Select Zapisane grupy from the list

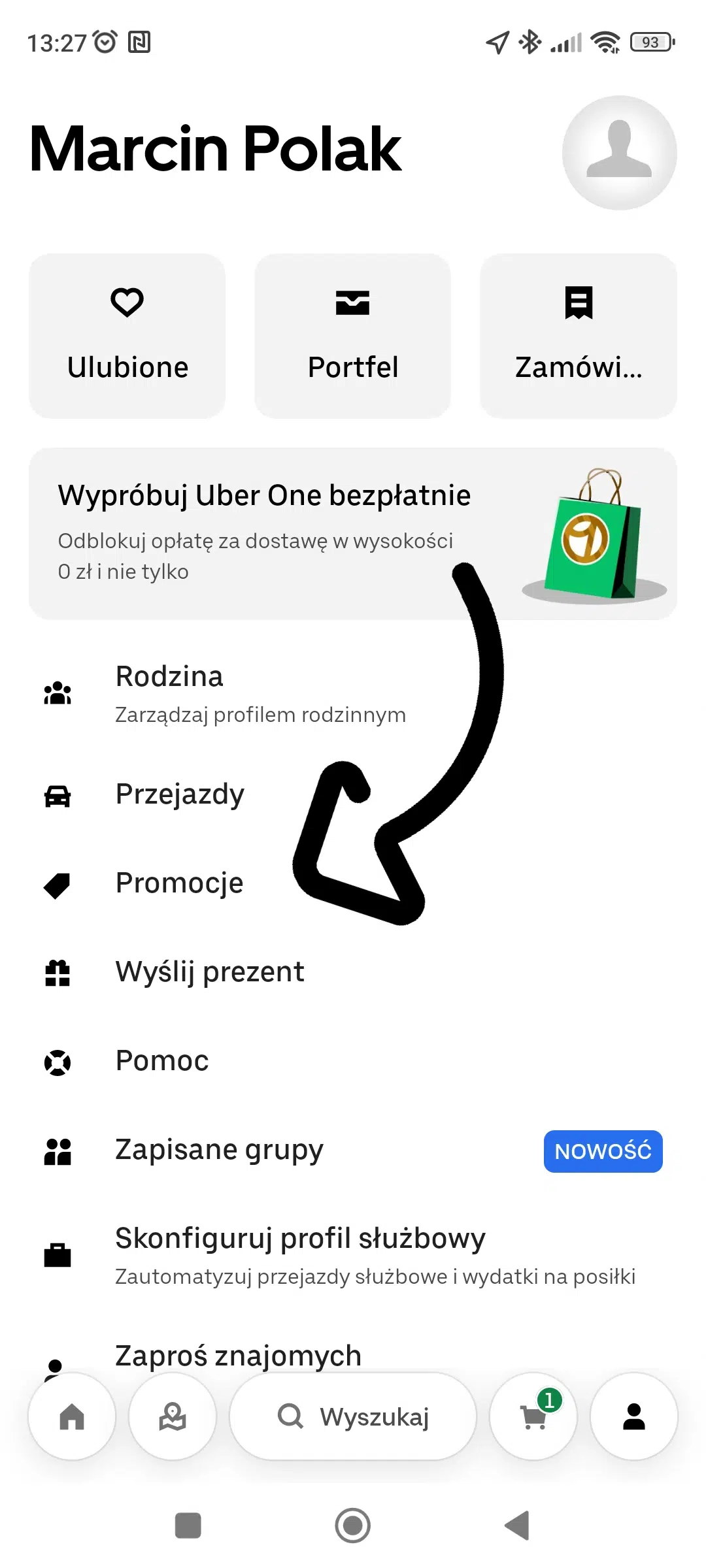(x=218, y=1150)
